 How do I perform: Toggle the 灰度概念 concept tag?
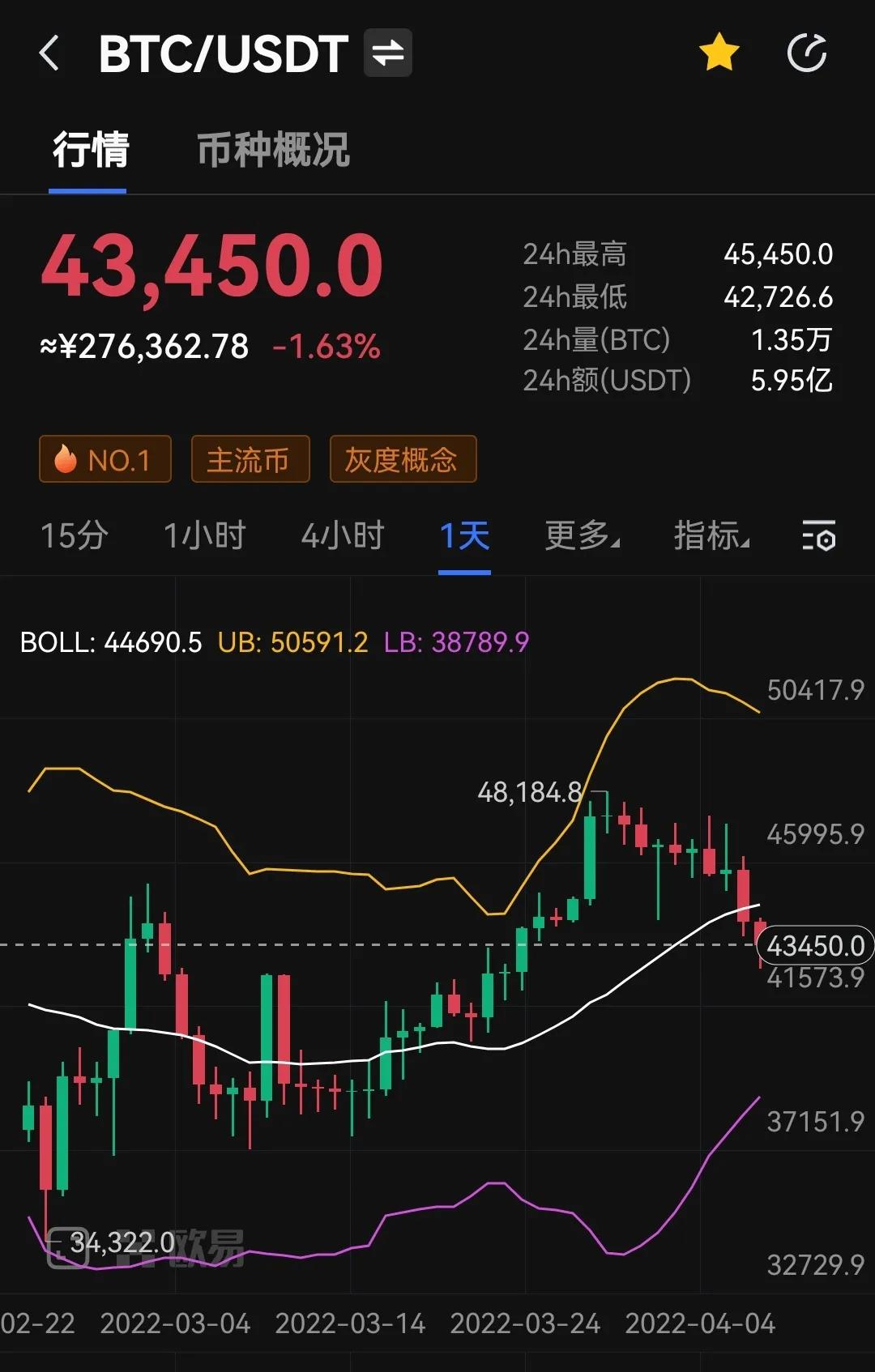(x=403, y=459)
